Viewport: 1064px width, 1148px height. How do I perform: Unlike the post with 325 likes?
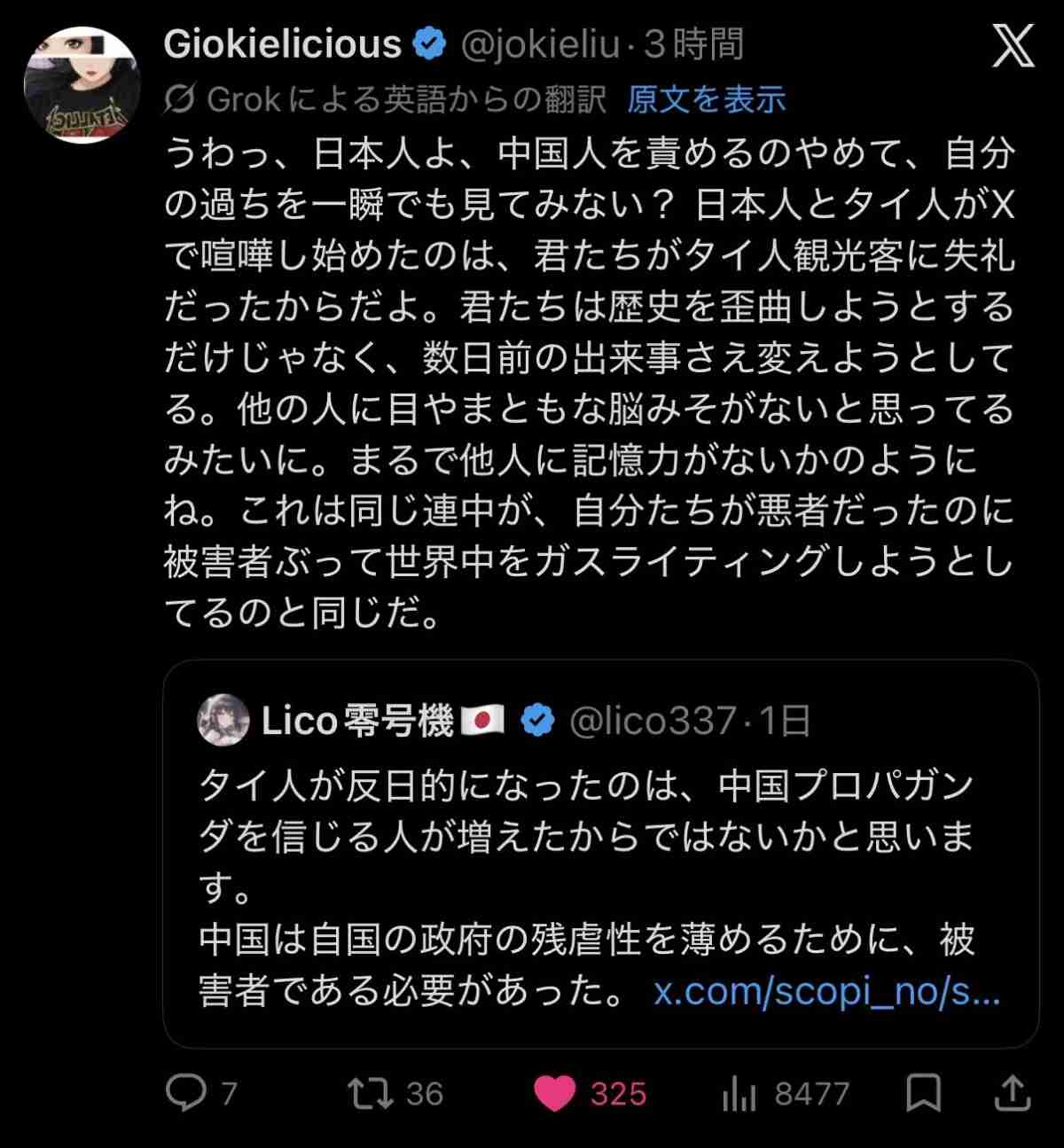[556, 1093]
